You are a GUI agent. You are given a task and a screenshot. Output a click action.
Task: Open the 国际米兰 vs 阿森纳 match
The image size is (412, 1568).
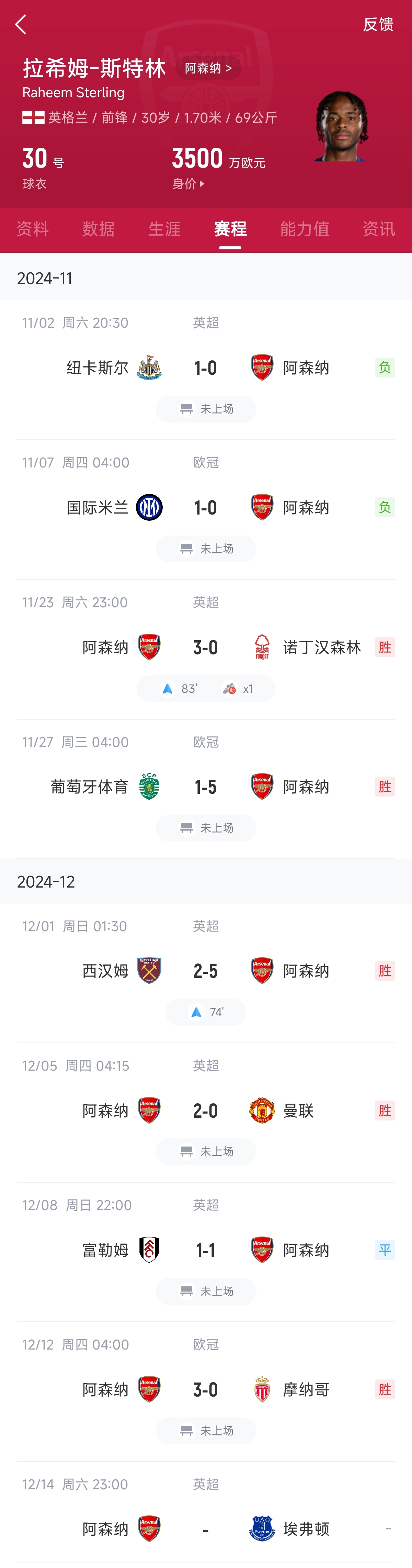tap(206, 508)
